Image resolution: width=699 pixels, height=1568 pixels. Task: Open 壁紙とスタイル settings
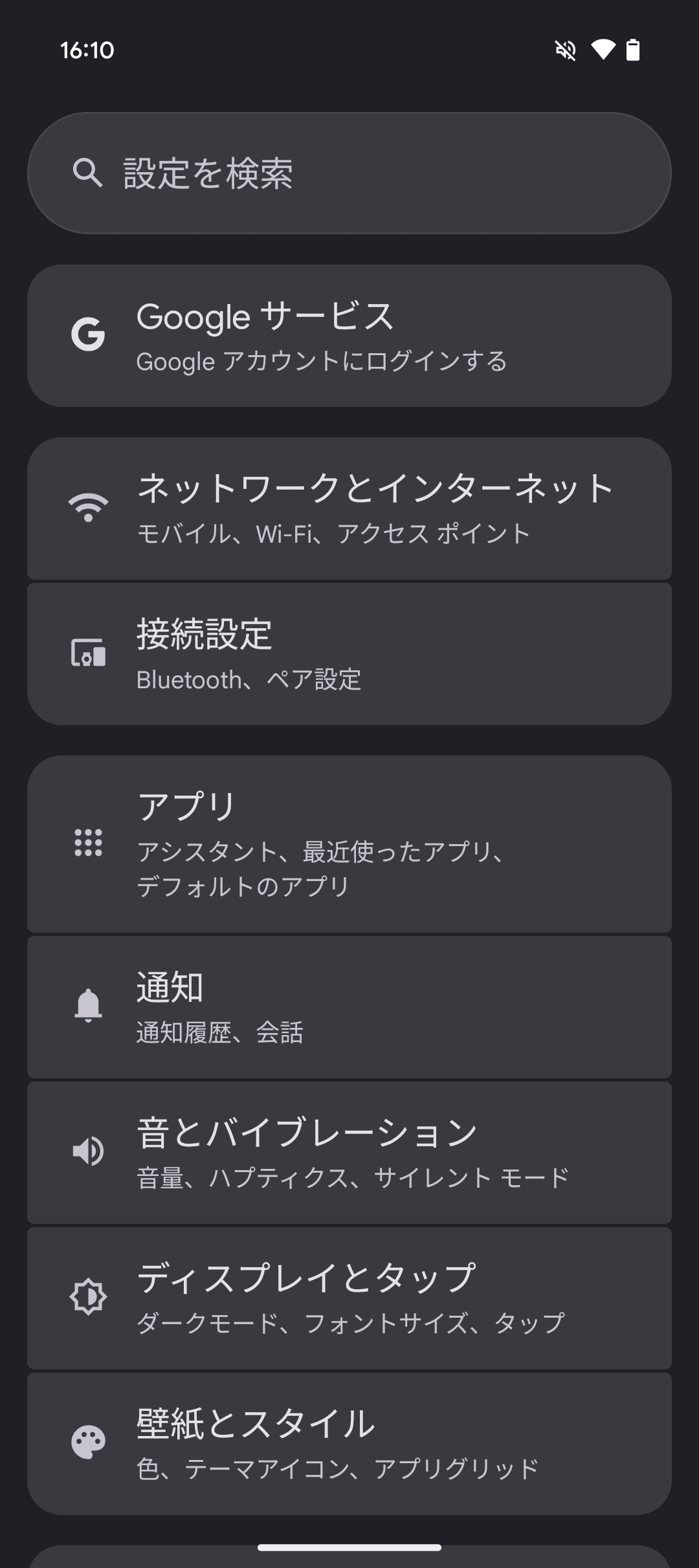pyautogui.click(x=349, y=1443)
